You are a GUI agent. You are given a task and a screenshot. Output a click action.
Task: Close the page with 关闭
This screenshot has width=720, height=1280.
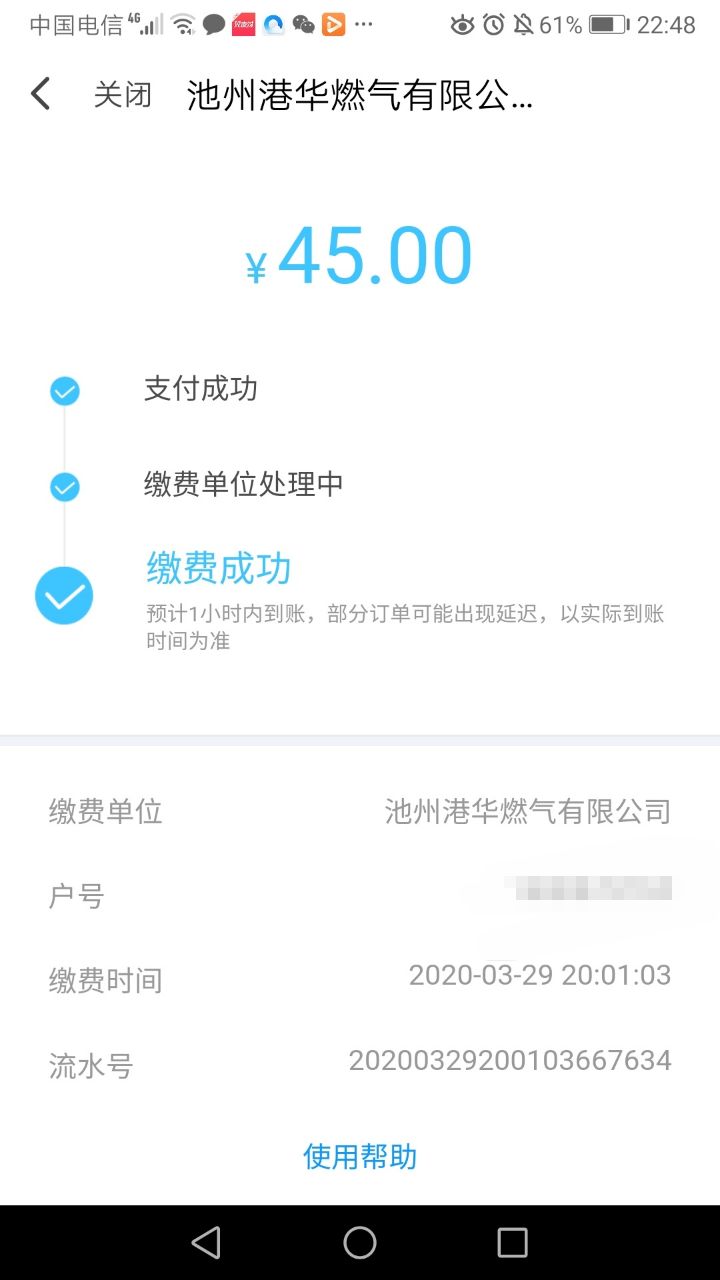pyautogui.click(x=122, y=95)
